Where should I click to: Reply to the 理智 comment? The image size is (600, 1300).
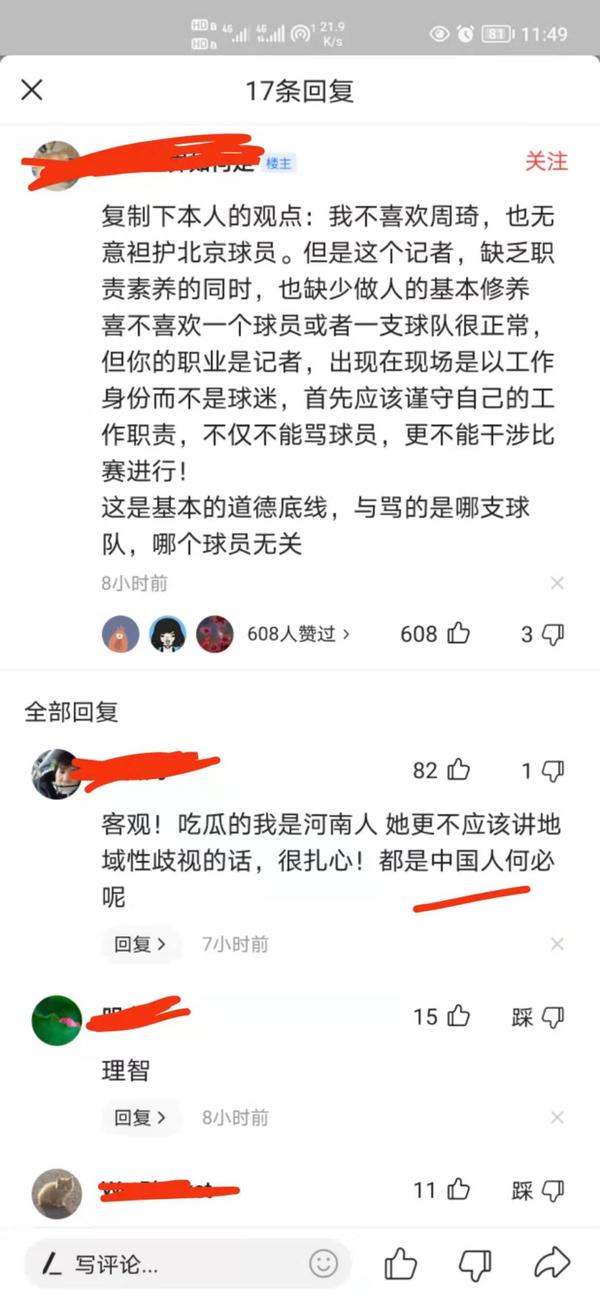pos(141,1117)
